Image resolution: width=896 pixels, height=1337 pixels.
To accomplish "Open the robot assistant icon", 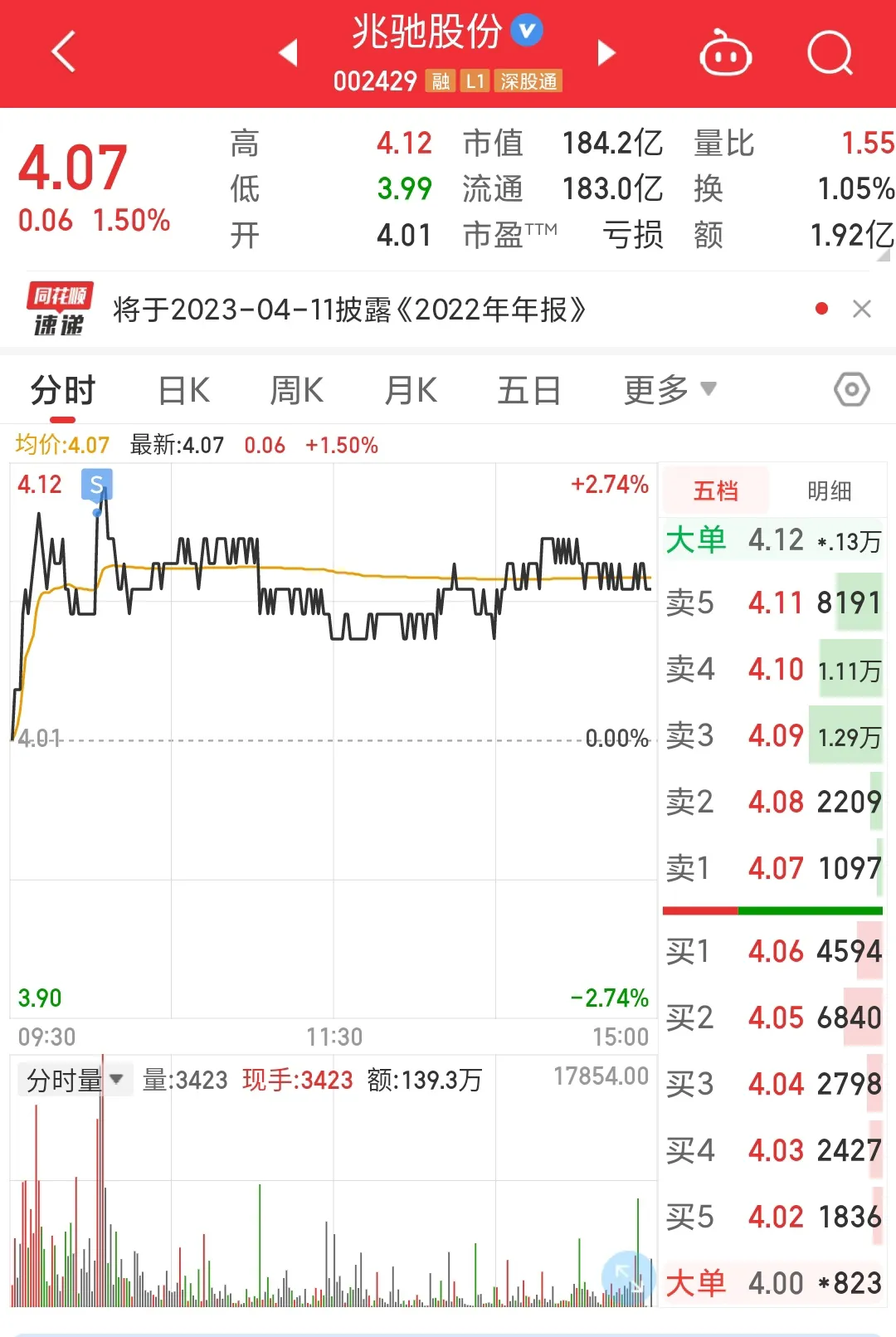I will (725, 53).
